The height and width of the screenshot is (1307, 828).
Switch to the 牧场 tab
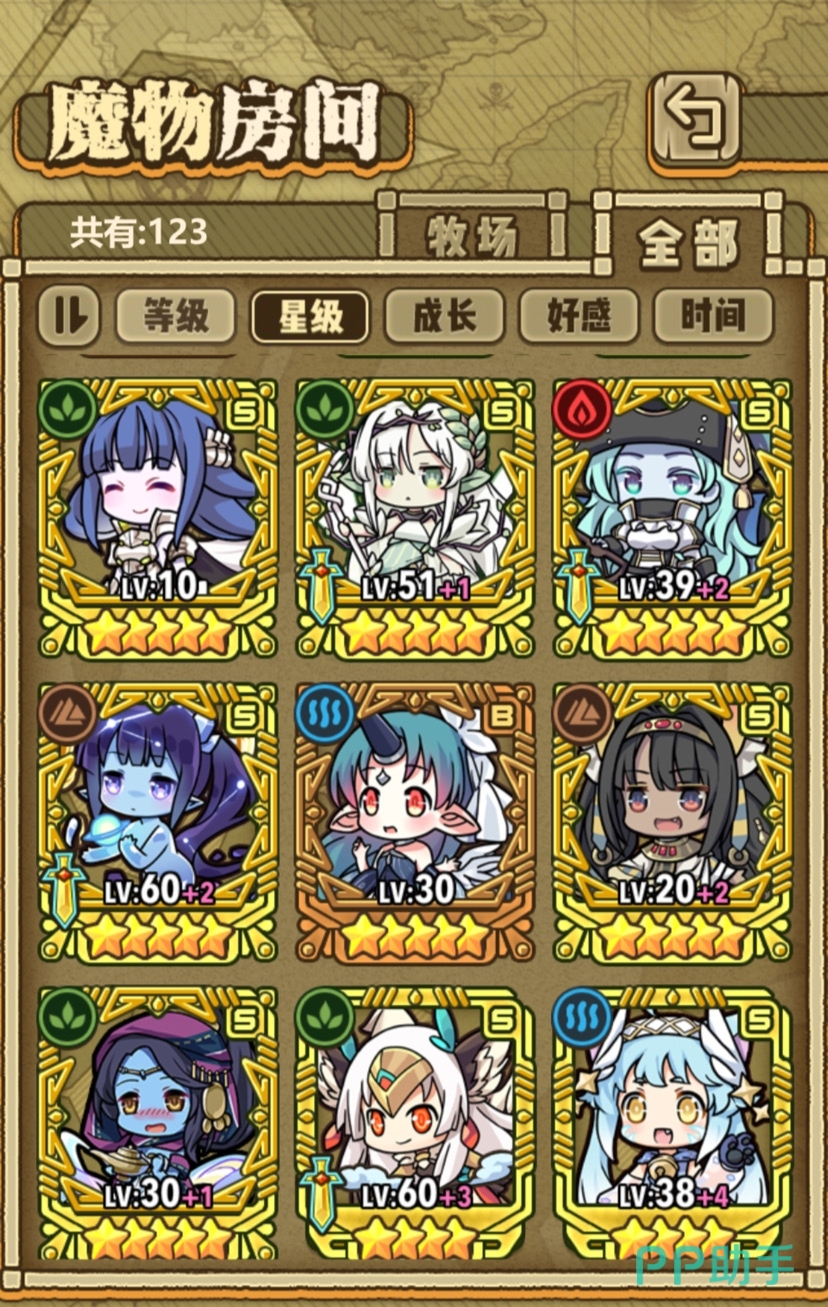471,235
